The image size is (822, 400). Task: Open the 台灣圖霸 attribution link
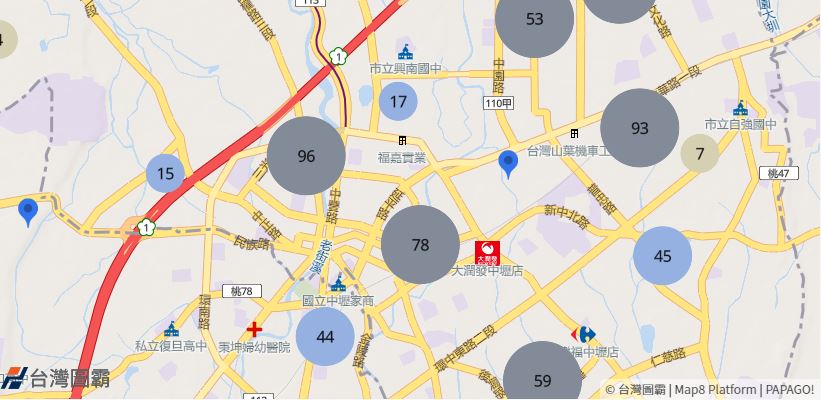[x=642, y=390]
